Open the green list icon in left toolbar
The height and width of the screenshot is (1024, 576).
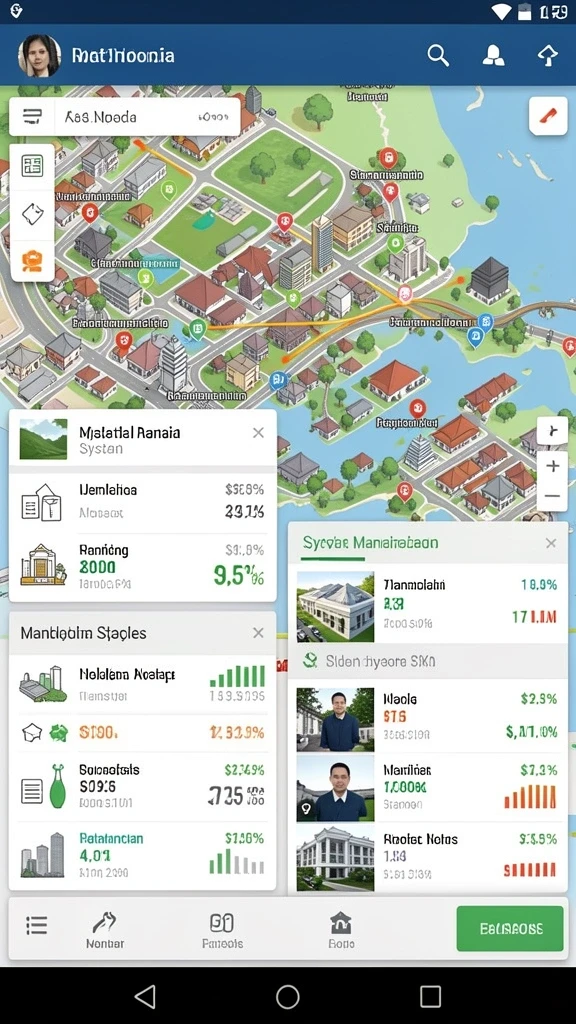(32, 166)
